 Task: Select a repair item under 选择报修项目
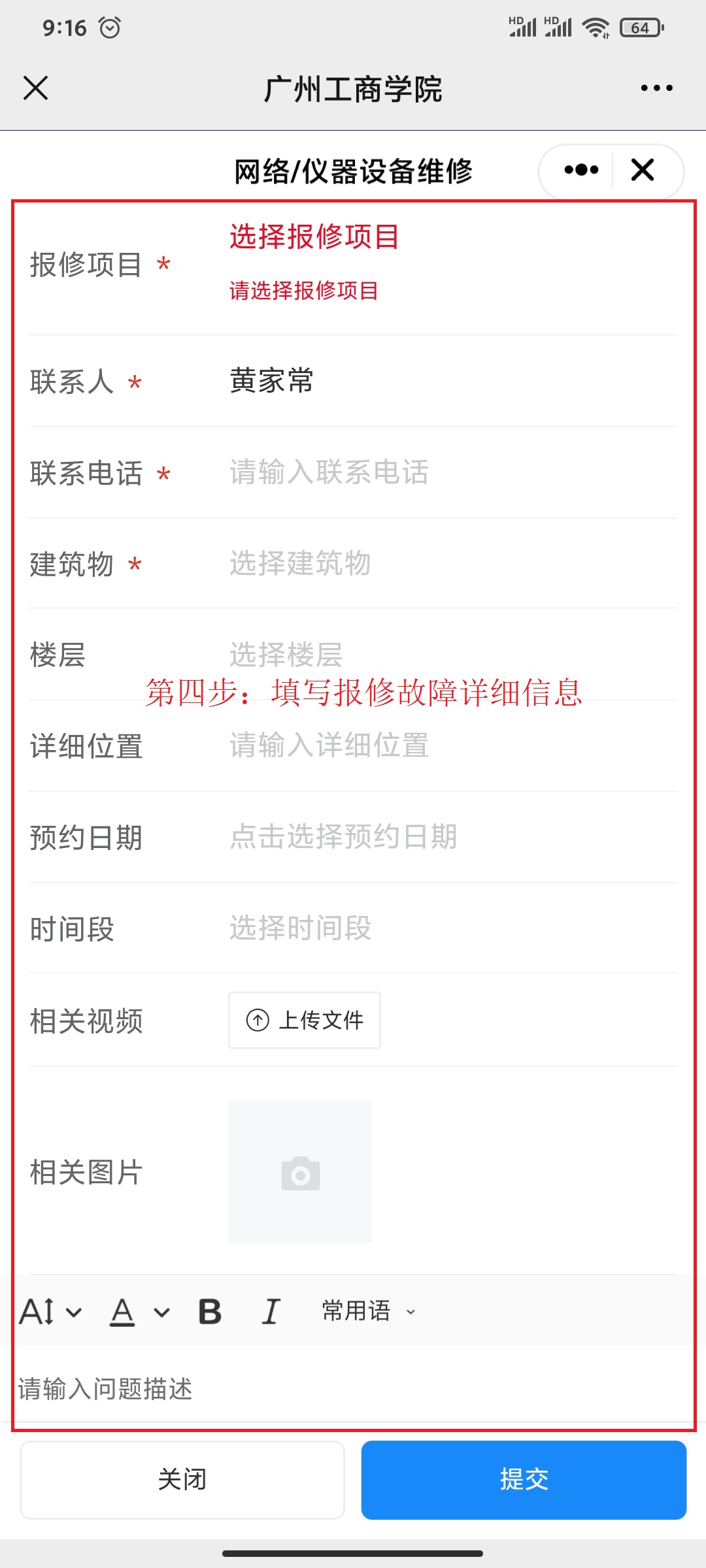click(x=314, y=237)
